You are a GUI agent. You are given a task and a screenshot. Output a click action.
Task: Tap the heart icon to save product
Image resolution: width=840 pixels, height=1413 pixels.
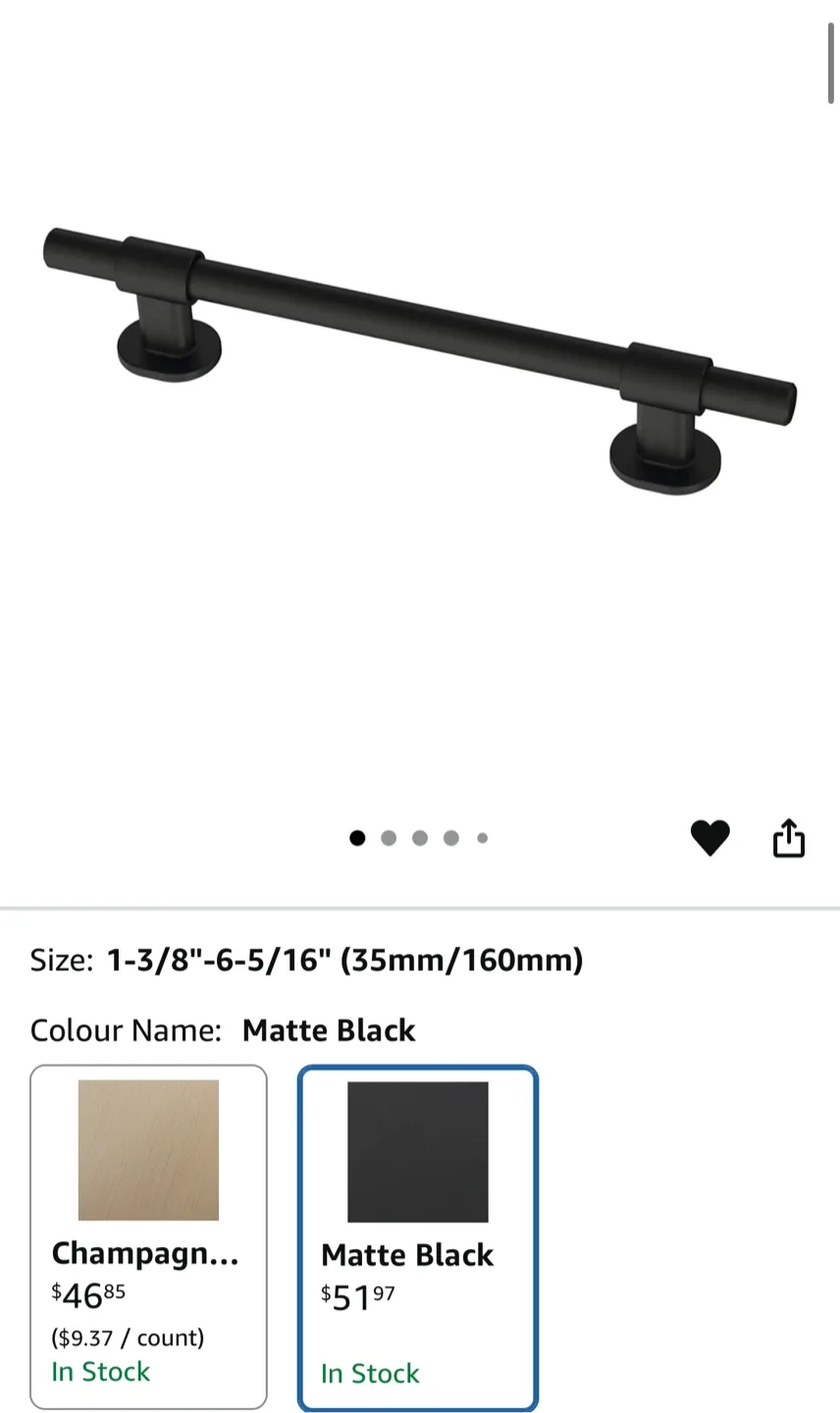coord(710,837)
